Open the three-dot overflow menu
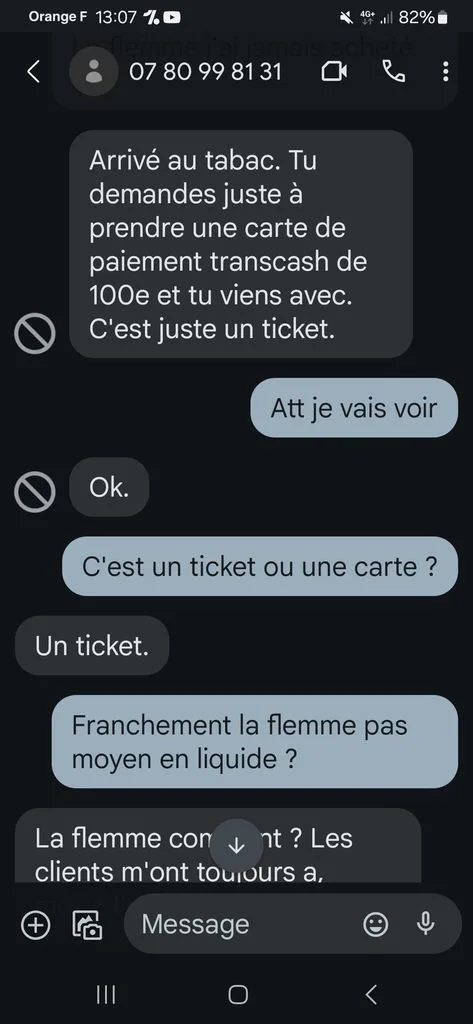Viewport: 473px width, 1024px height. (x=446, y=72)
